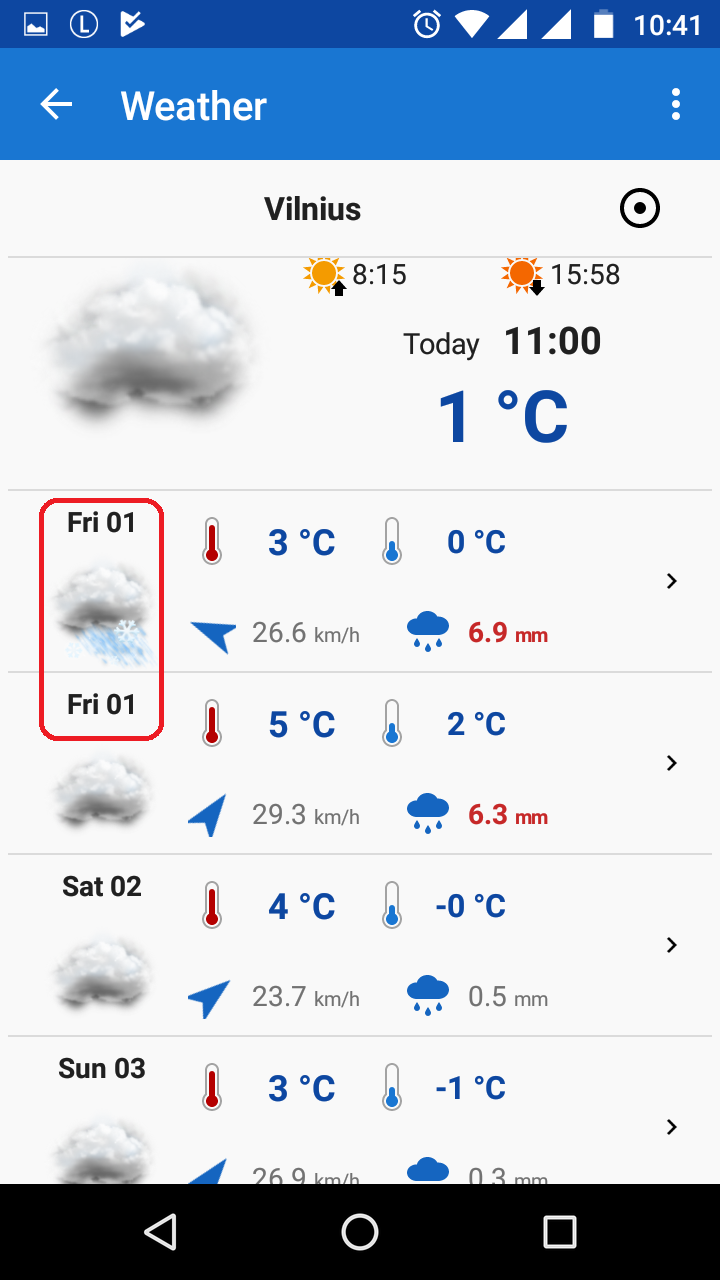
Task: Open recent apps from the navigation bar
Action: 559,1232
